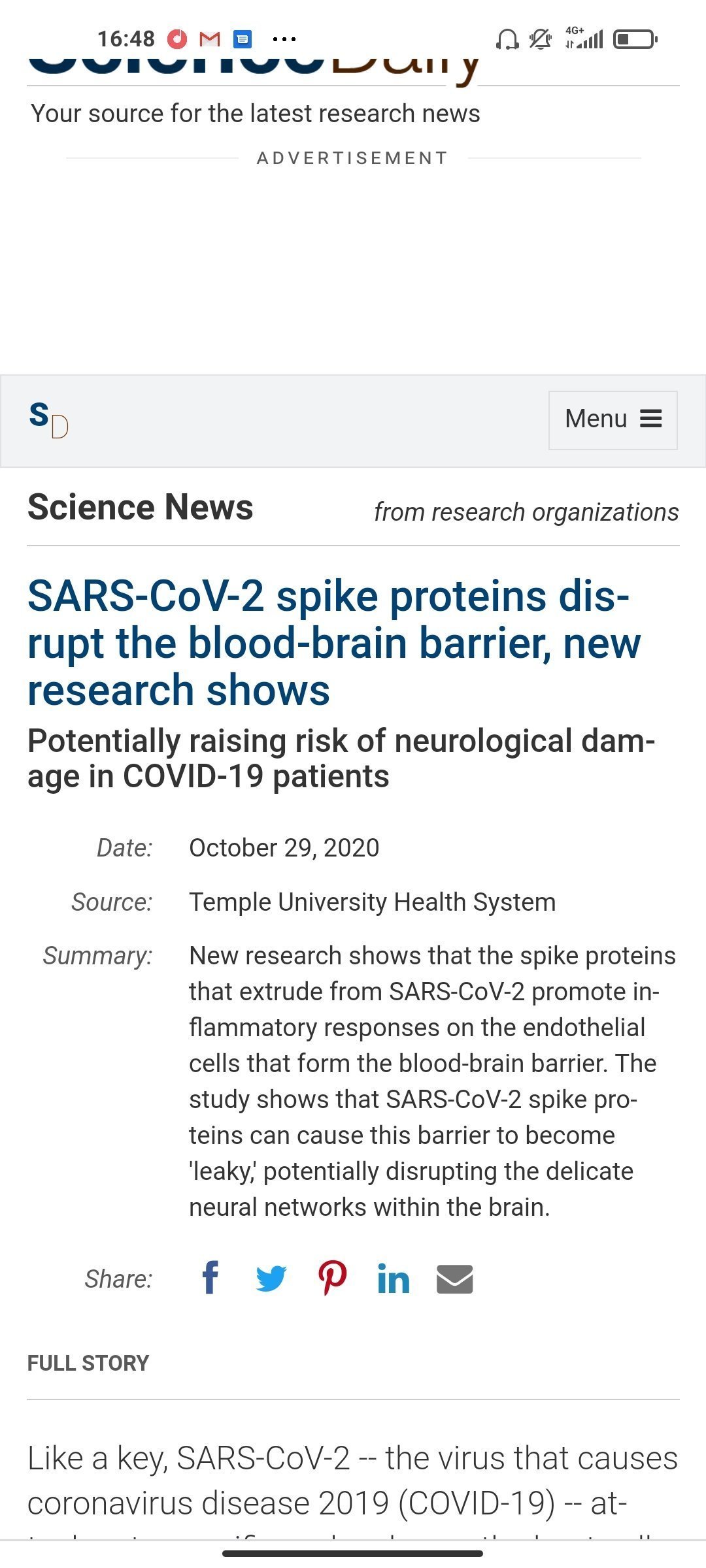Share article on Twitter
Viewport: 706px width, 1568px height.
(271, 1279)
